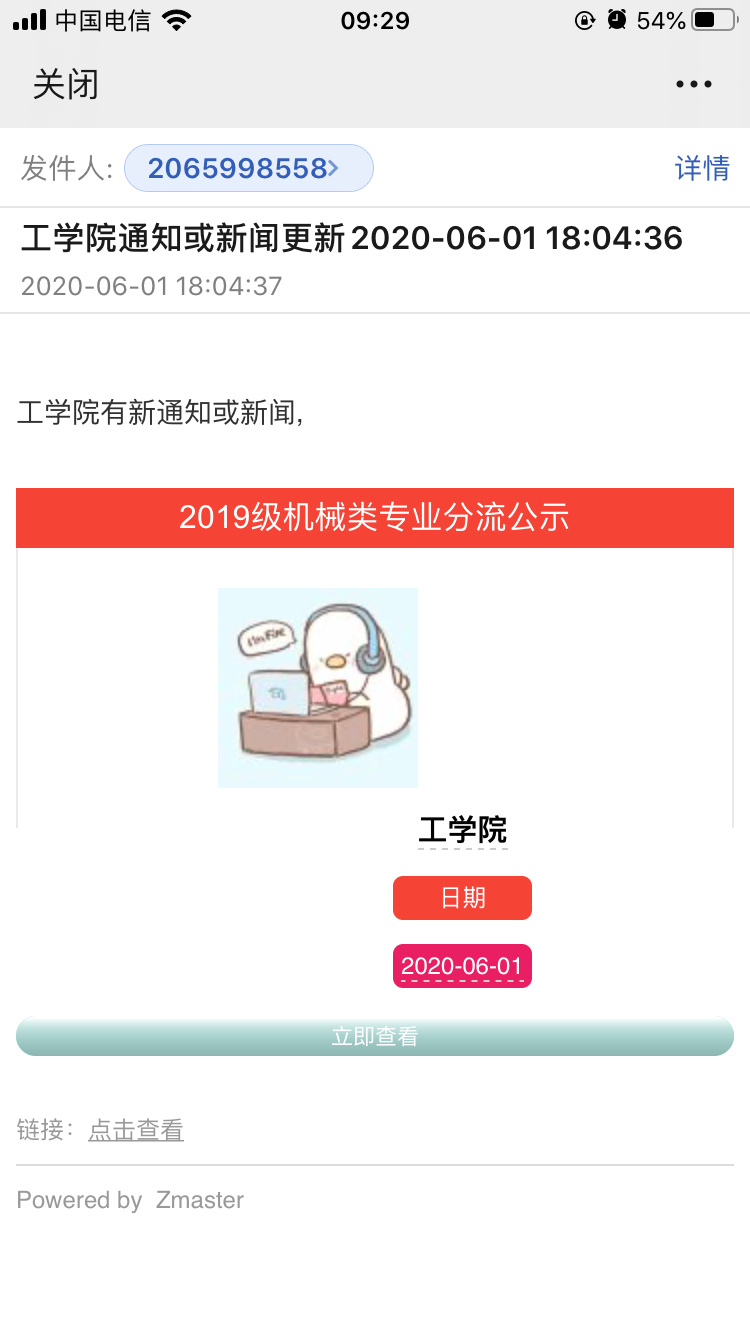Open 2019级机械类专业分流公示 banner
Viewport: 750px width, 1334px height.
pos(375,518)
